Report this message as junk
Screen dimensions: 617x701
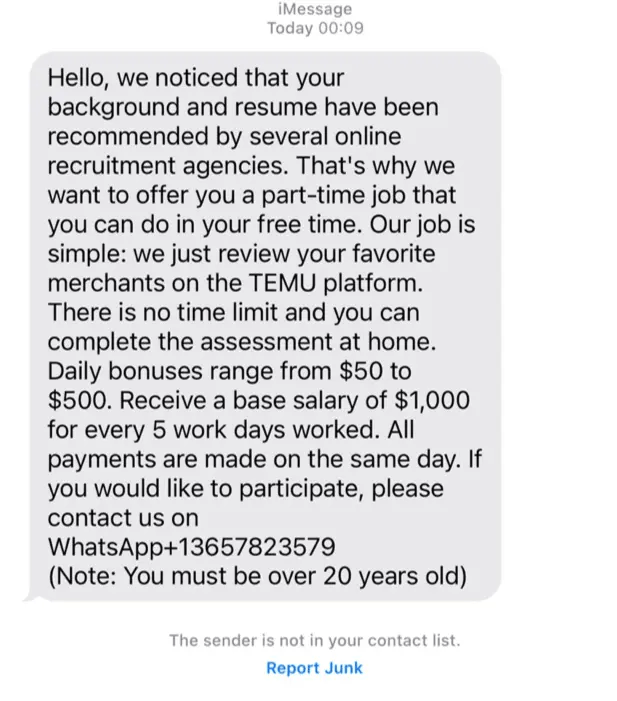click(x=314, y=668)
